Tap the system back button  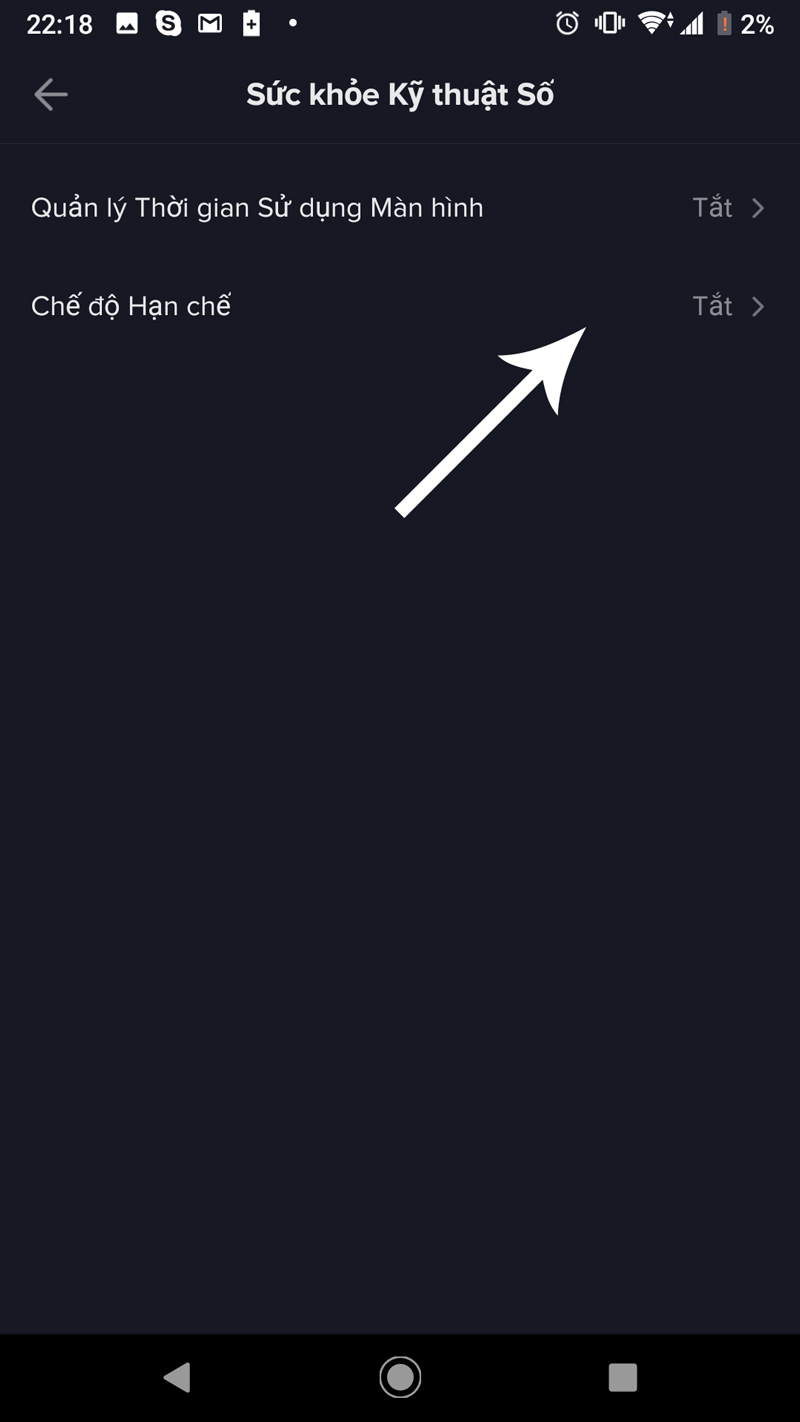tap(177, 1377)
